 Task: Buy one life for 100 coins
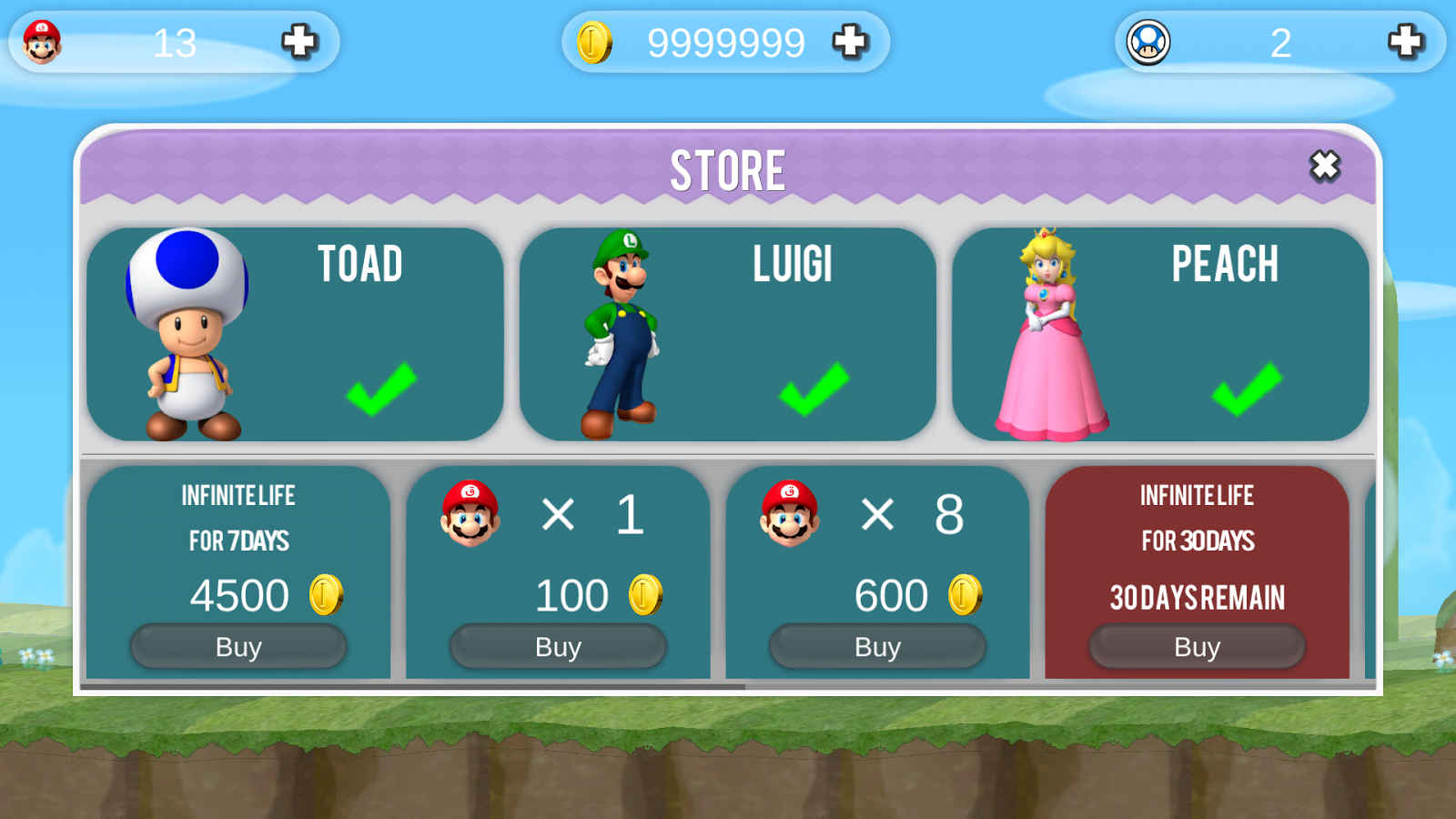[x=558, y=647]
